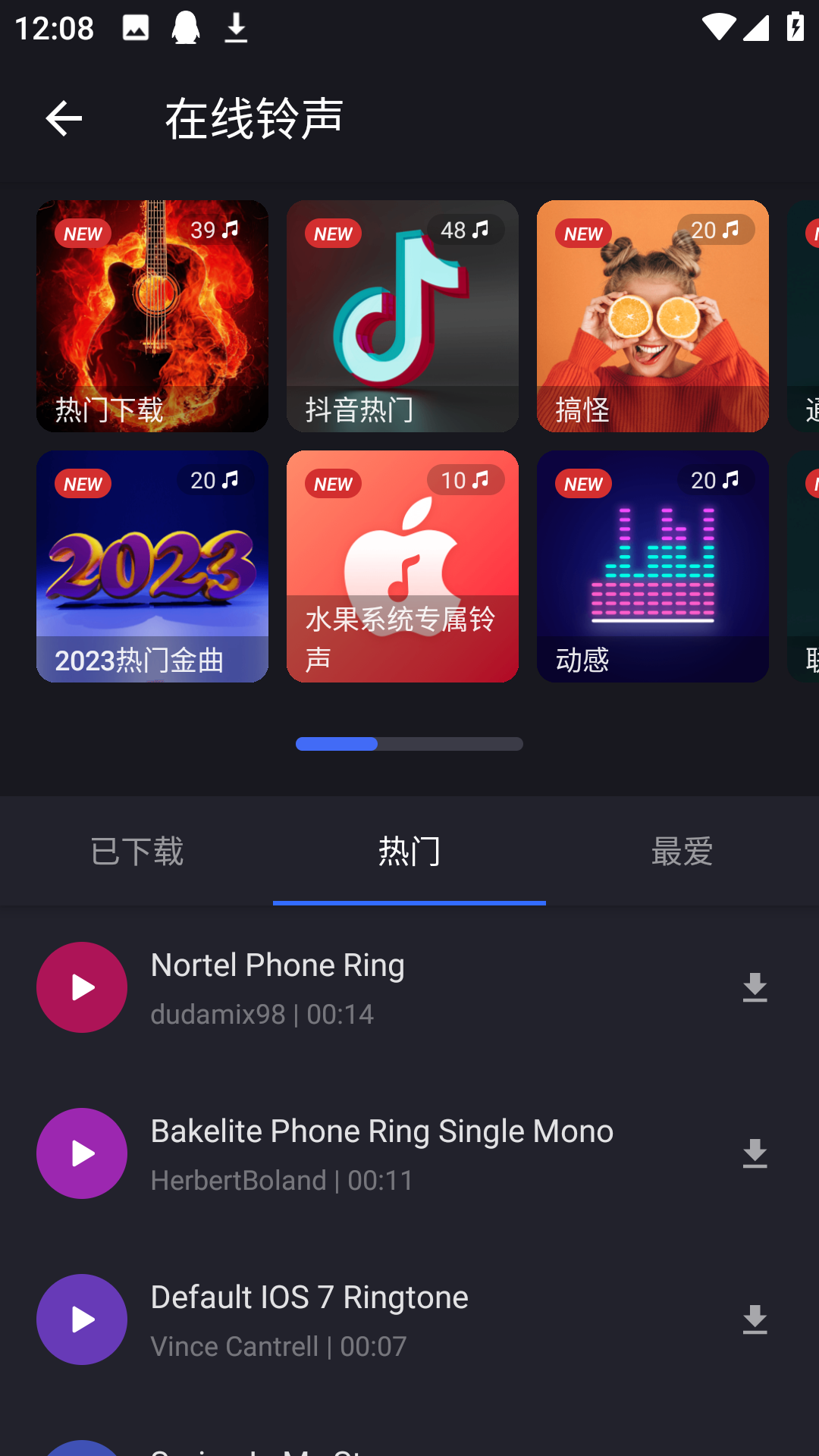
Task: Open the 热门下载 ringtone category
Action: [152, 316]
